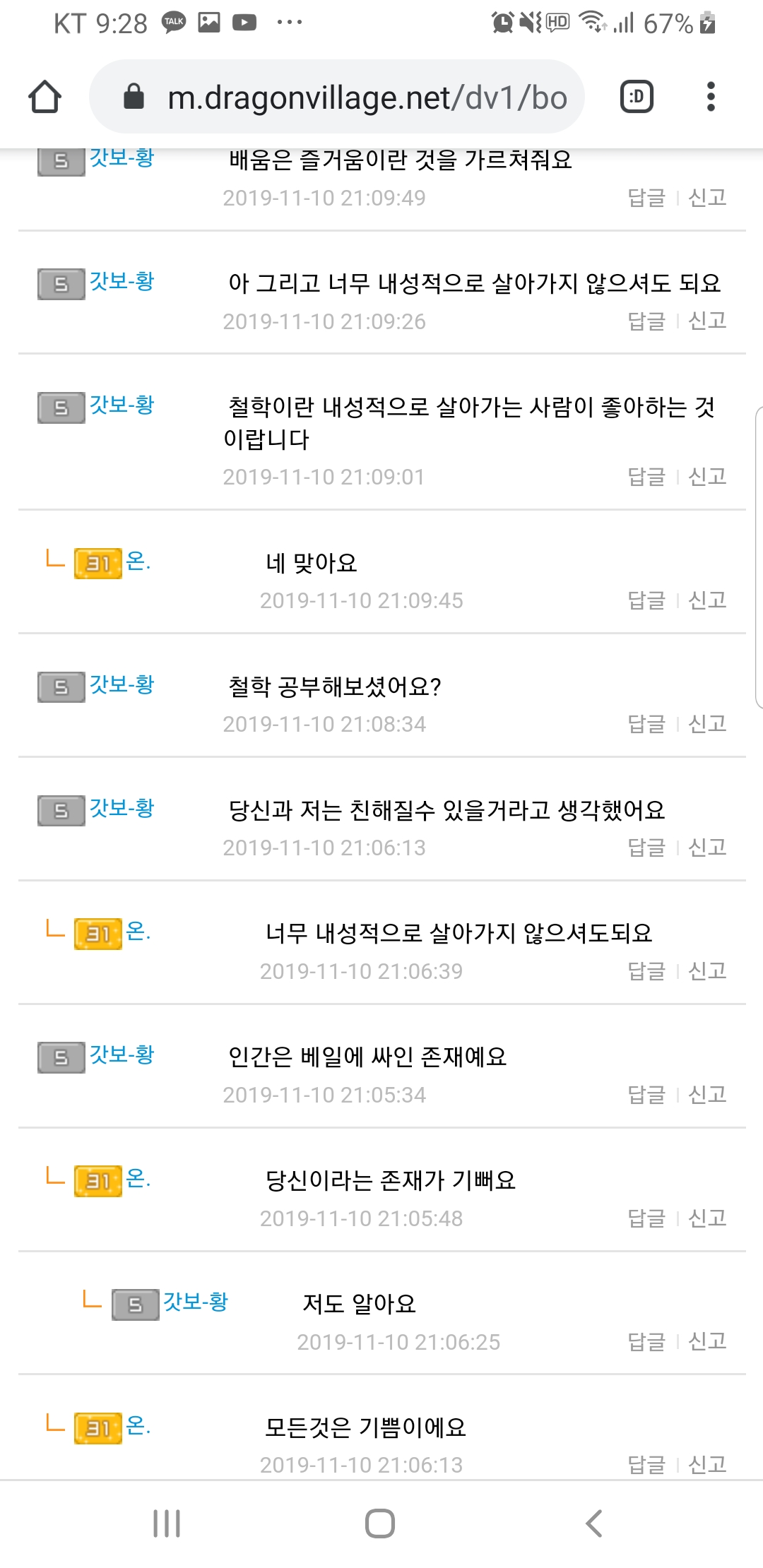Reply to the comment posted at 21:09:01
Image resolution: width=763 pixels, height=1568 pixels.
click(x=646, y=477)
